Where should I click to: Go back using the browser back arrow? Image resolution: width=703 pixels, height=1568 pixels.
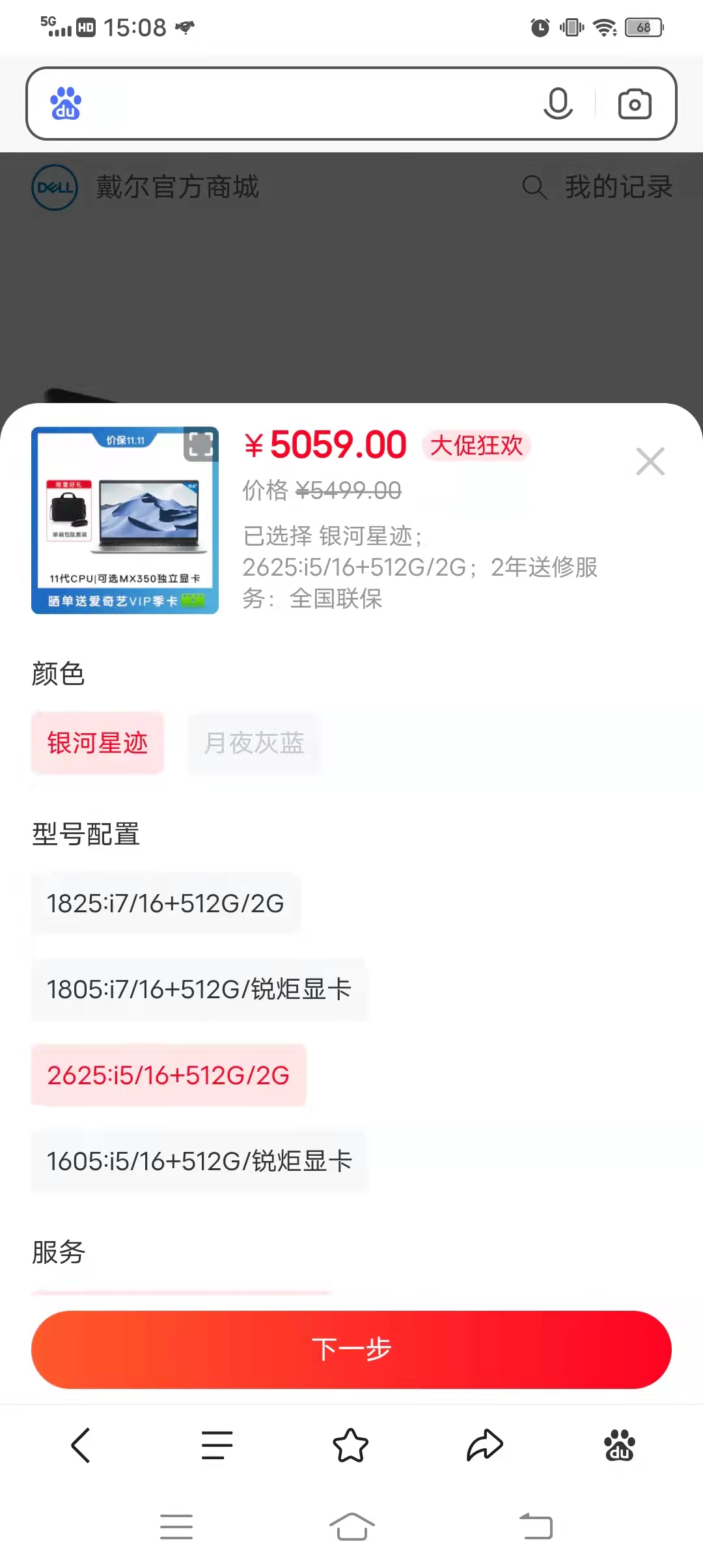(81, 1446)
